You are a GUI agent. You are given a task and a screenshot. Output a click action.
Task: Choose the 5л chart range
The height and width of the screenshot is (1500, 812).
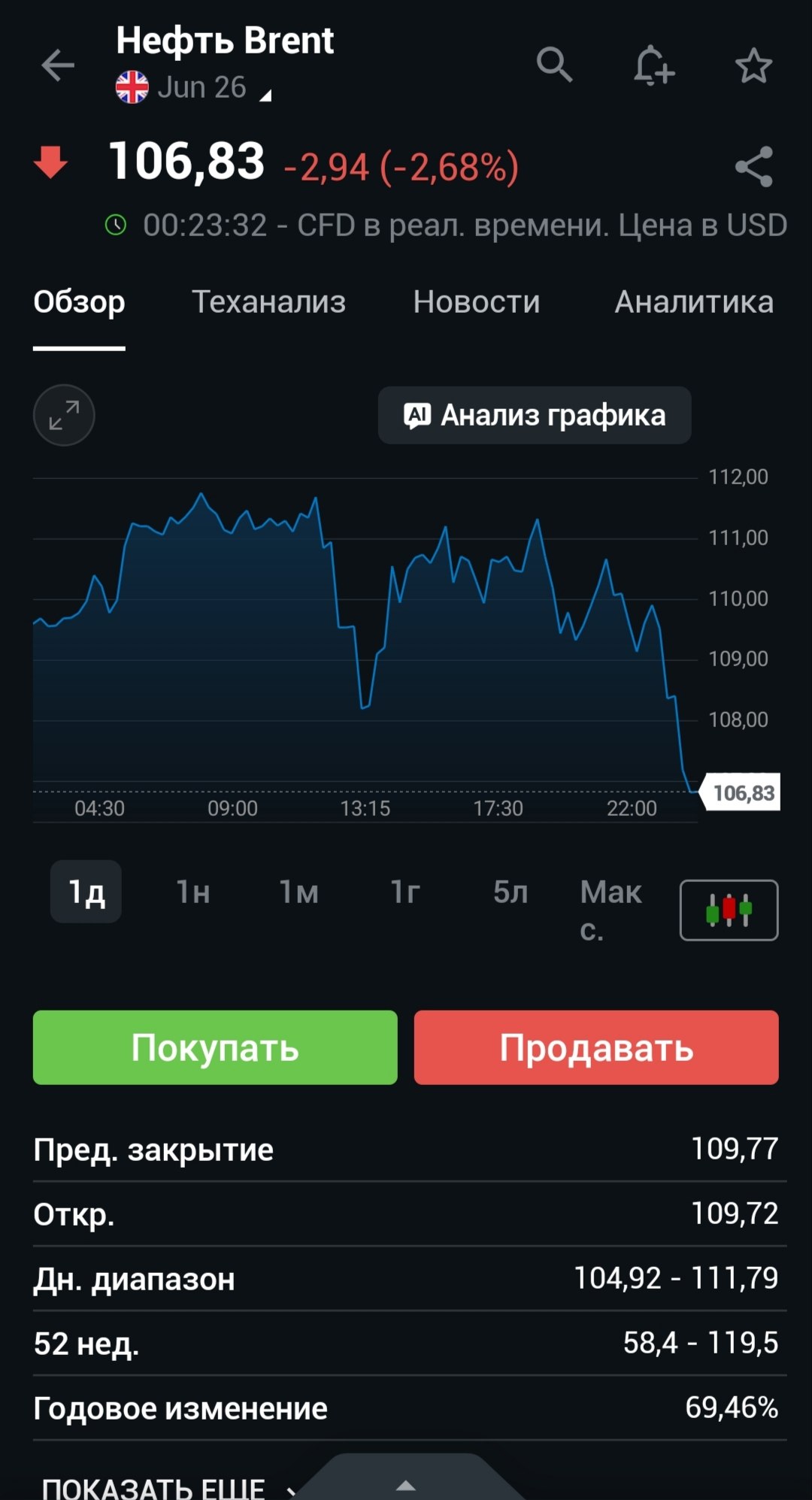(511, 892)
